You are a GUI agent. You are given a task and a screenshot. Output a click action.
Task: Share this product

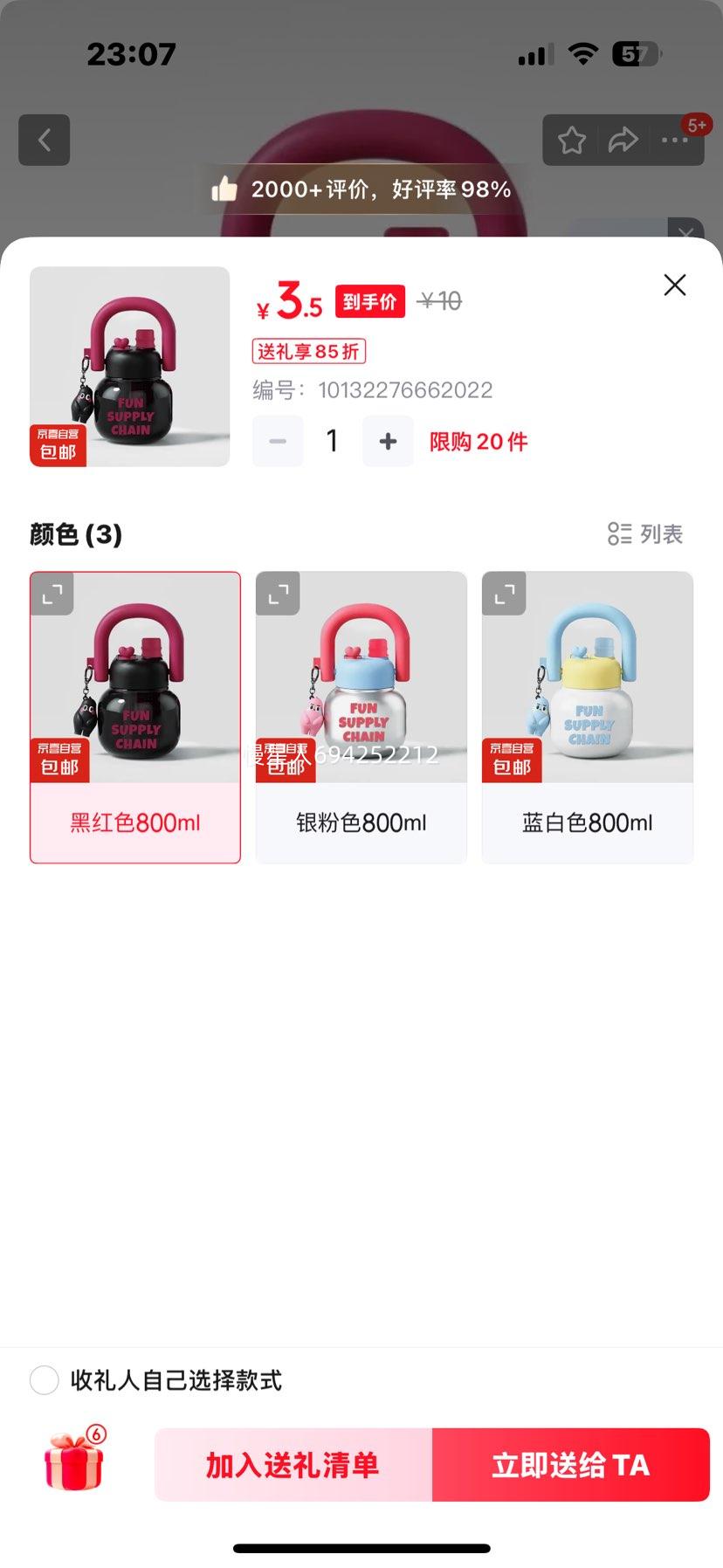[623, 140]
